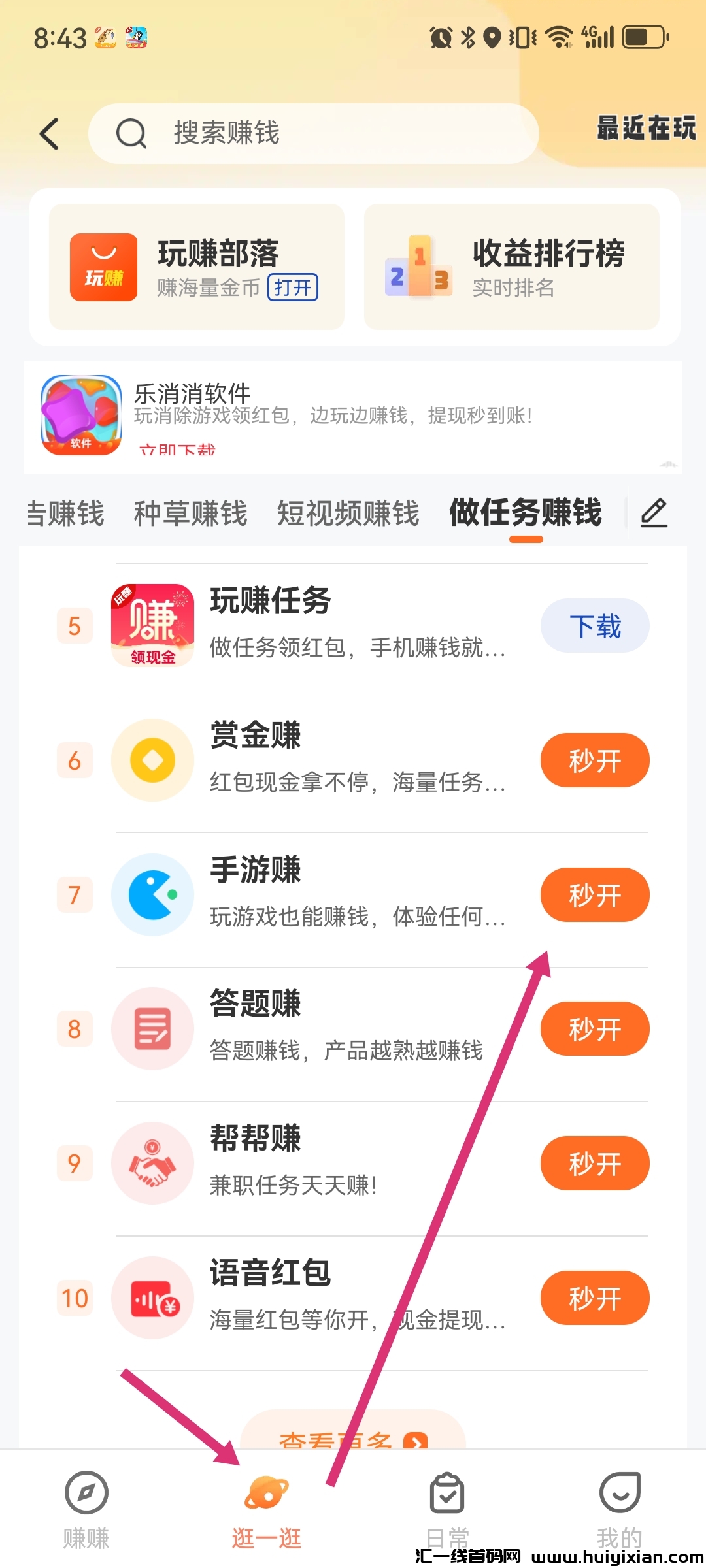This screenshot has width=706, height=1568.
Task: Tap 秒开 for 赏金赚
Action: click(x=594, y=760)
